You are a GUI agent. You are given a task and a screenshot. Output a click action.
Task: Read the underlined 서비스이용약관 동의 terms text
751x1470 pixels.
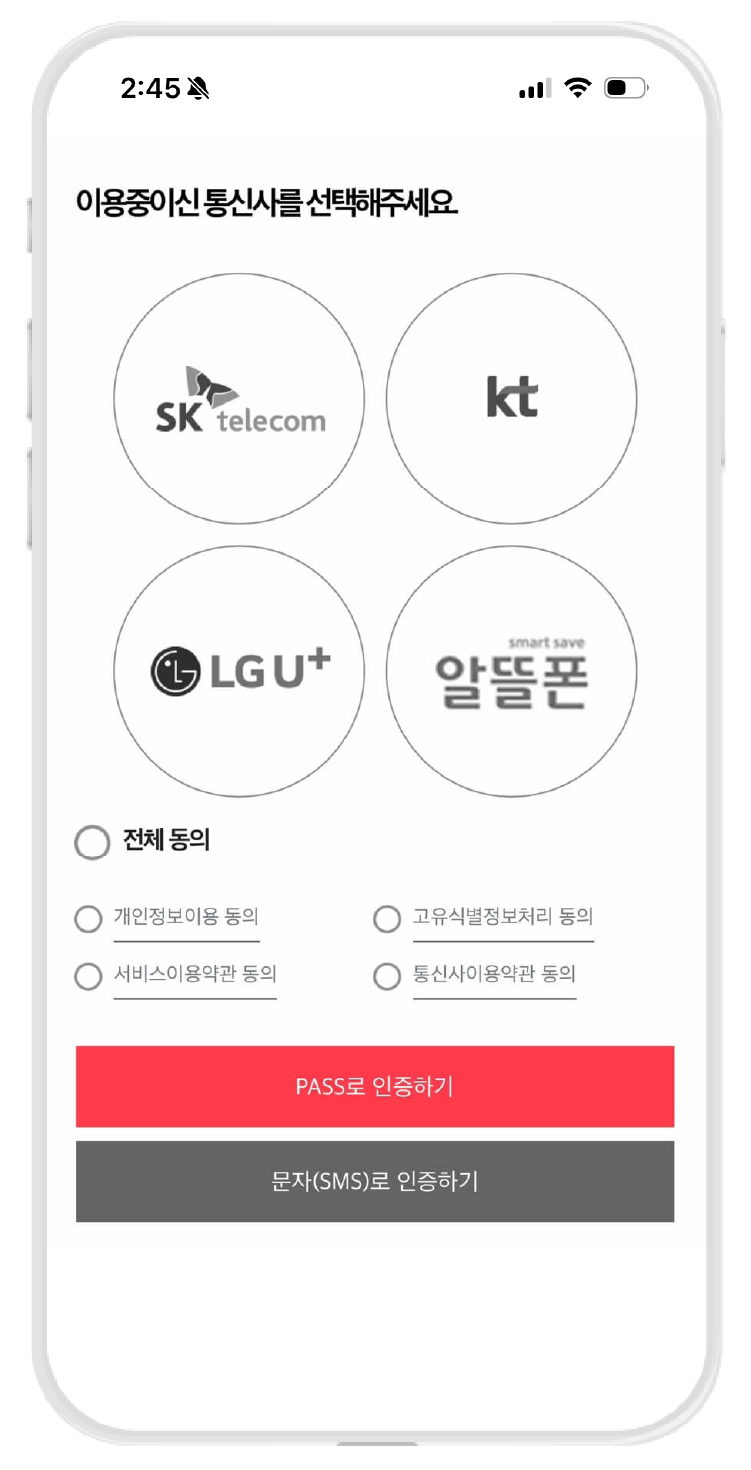click(x=195, y=974)
